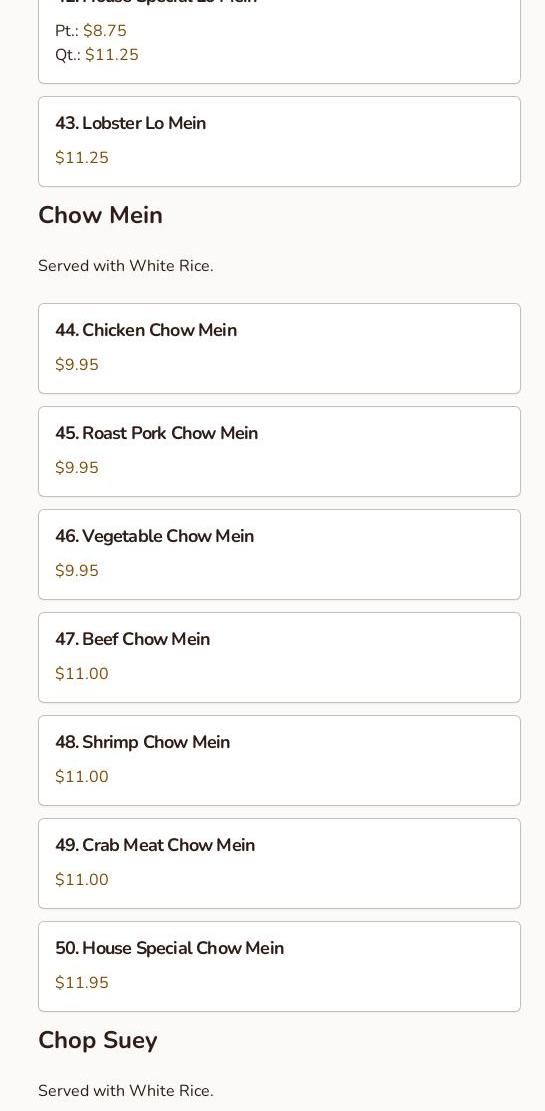Open 49. Crab Meat Chow Mein
The height and width of the screenshot is (1111, 545).
(279, 864)
